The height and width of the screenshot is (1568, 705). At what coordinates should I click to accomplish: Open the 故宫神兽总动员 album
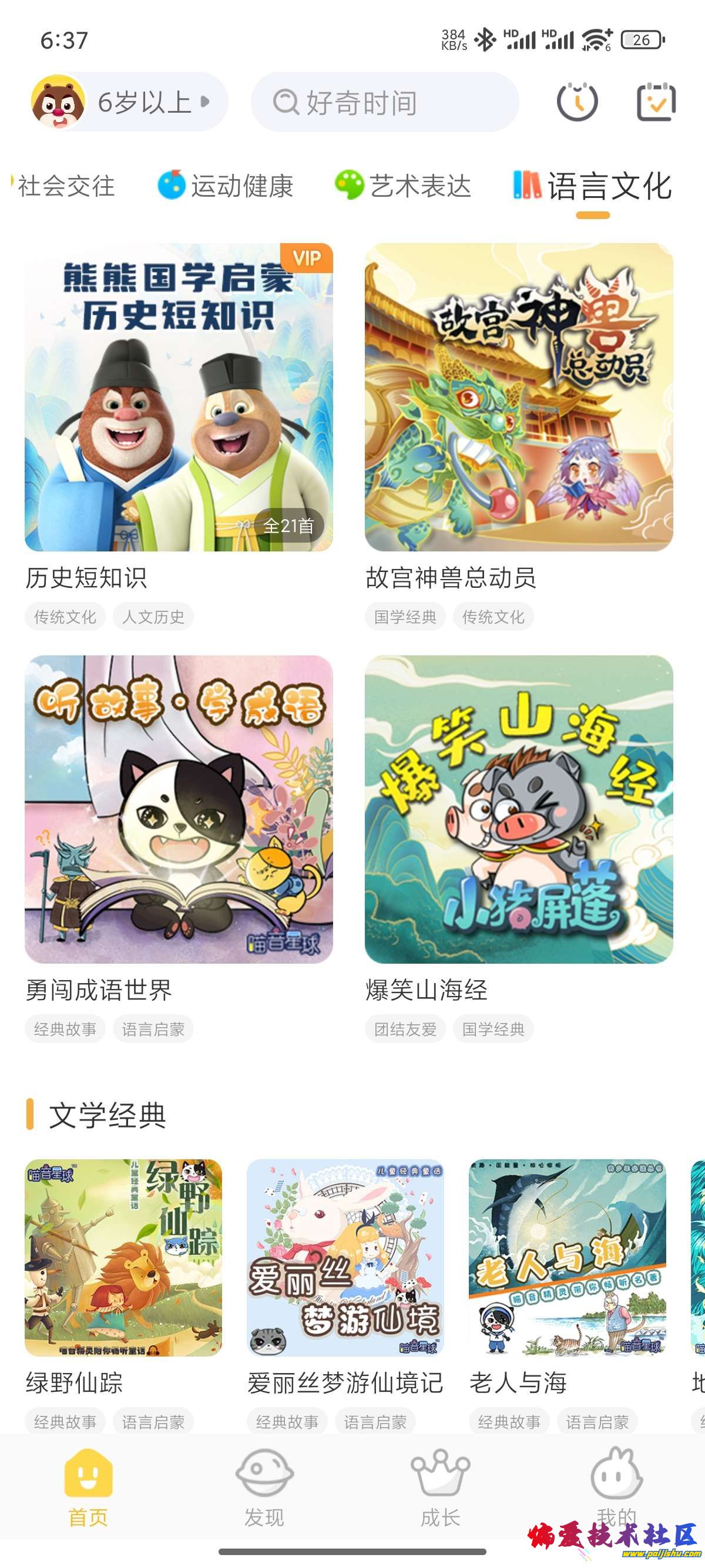click(519, 398)
